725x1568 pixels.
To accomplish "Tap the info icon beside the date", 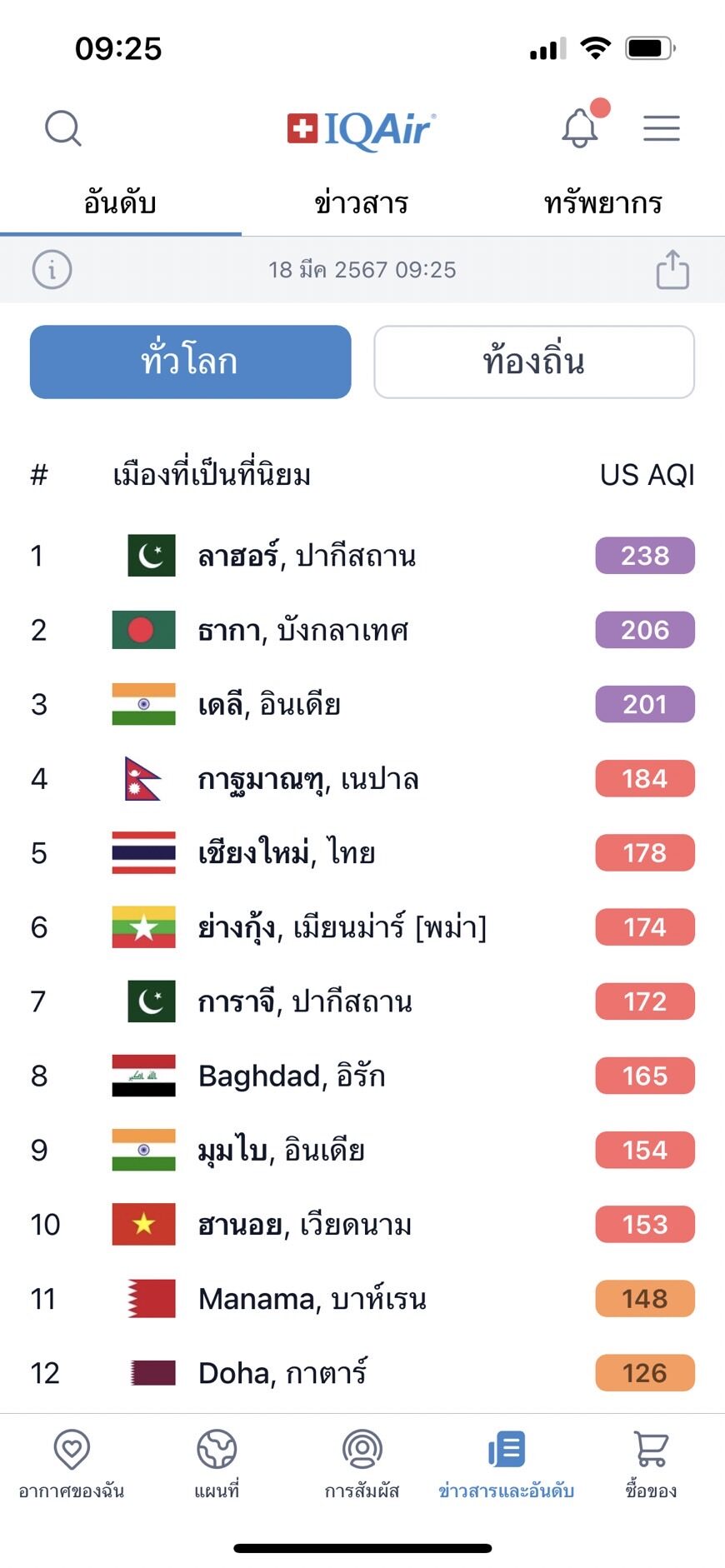I will (52, 270).
